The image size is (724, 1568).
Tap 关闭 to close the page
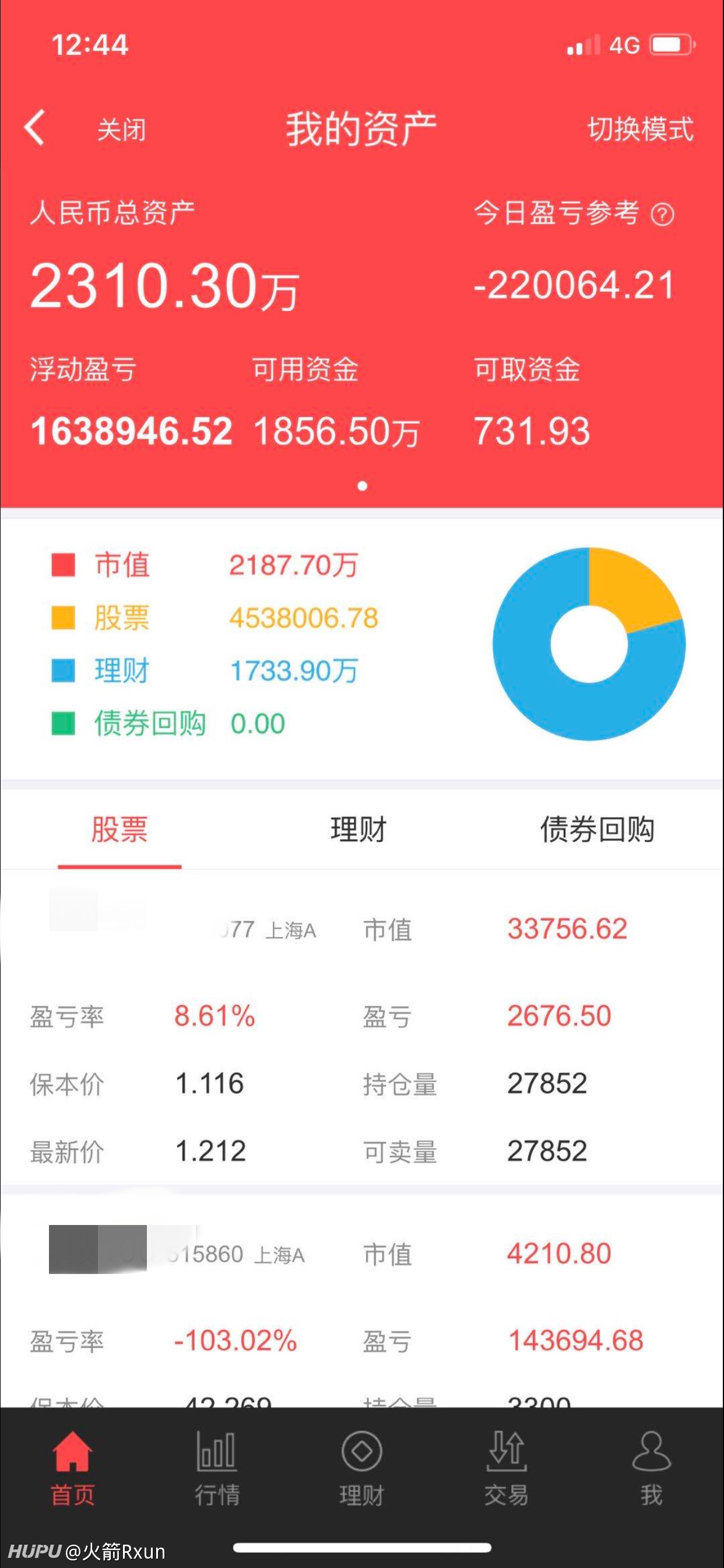(122, 129)
